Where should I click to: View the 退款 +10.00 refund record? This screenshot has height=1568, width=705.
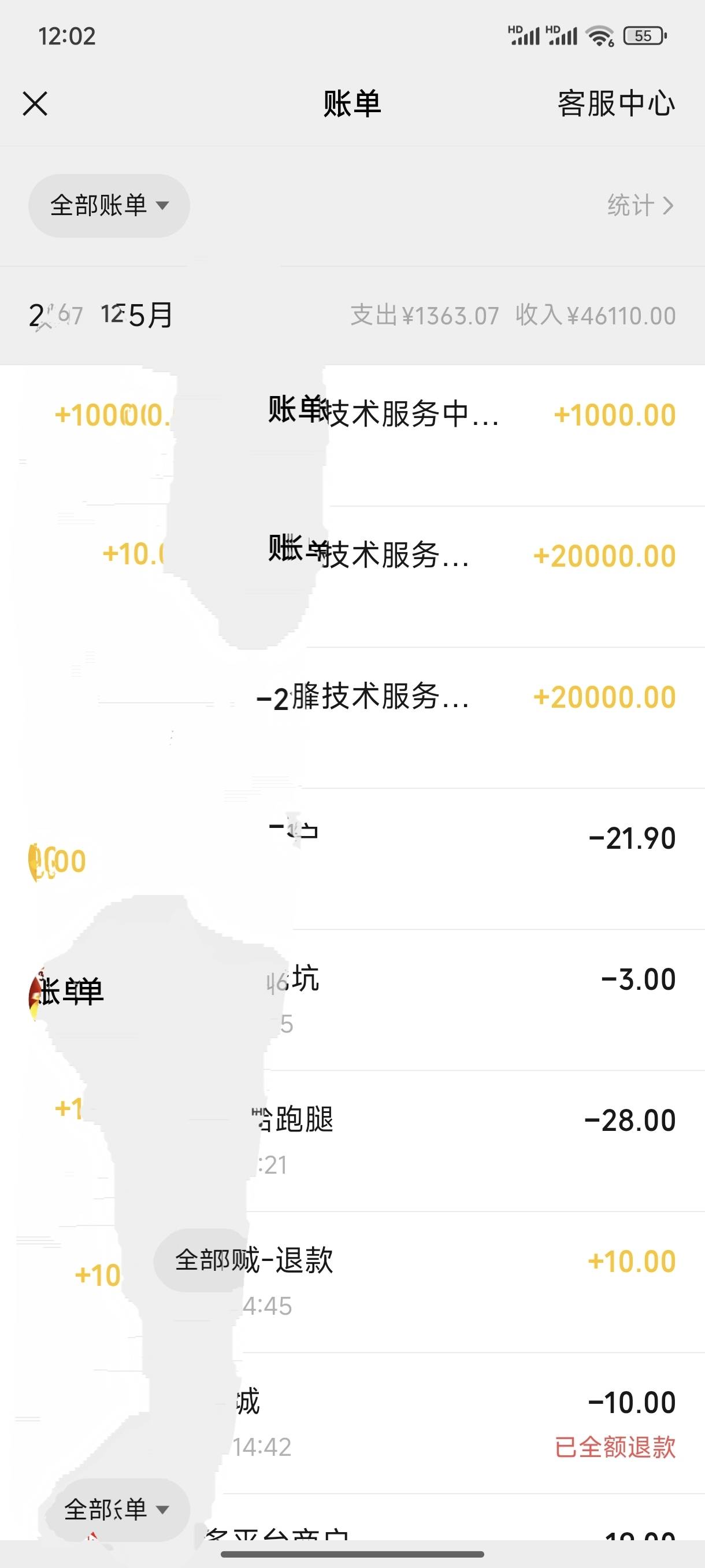coord(353,1282)
